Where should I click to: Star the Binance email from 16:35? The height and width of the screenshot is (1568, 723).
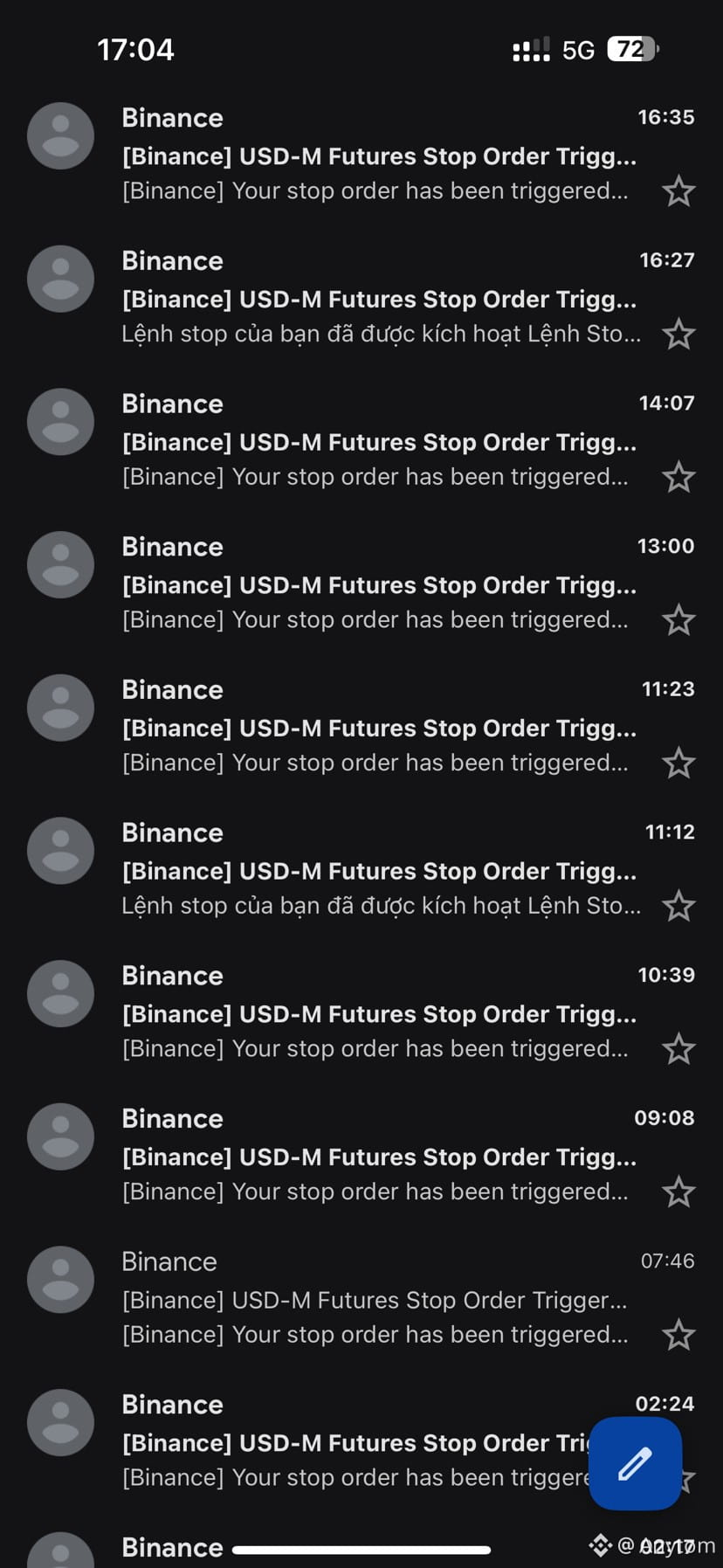678,191
